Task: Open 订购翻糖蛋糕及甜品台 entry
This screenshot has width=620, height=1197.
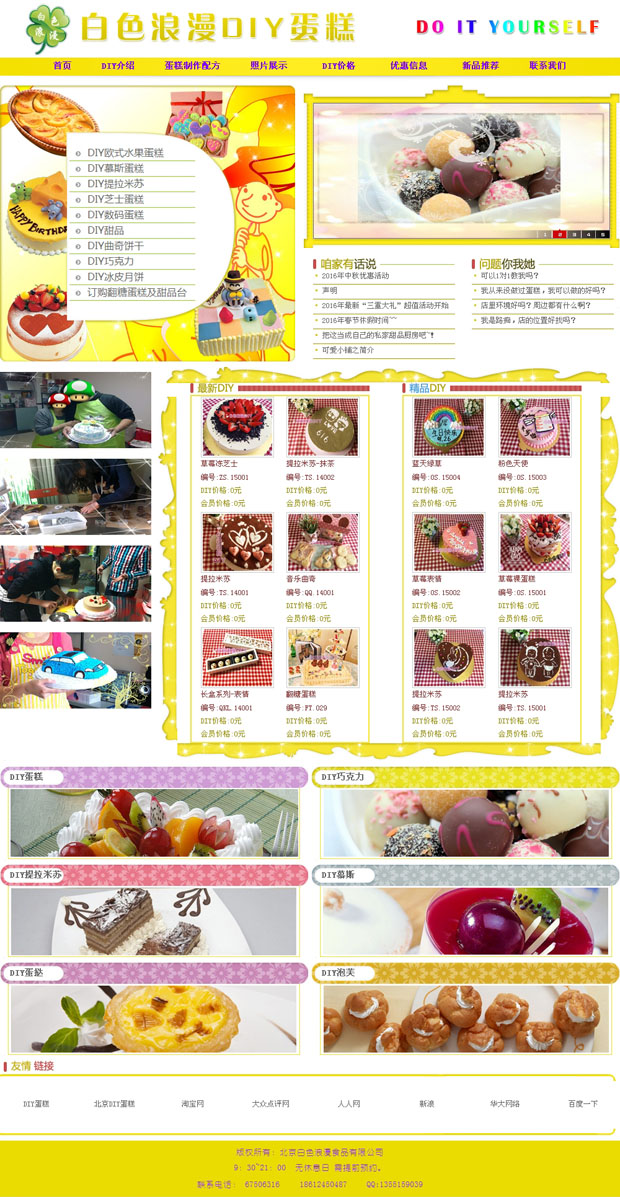Action: coord(136,293)
